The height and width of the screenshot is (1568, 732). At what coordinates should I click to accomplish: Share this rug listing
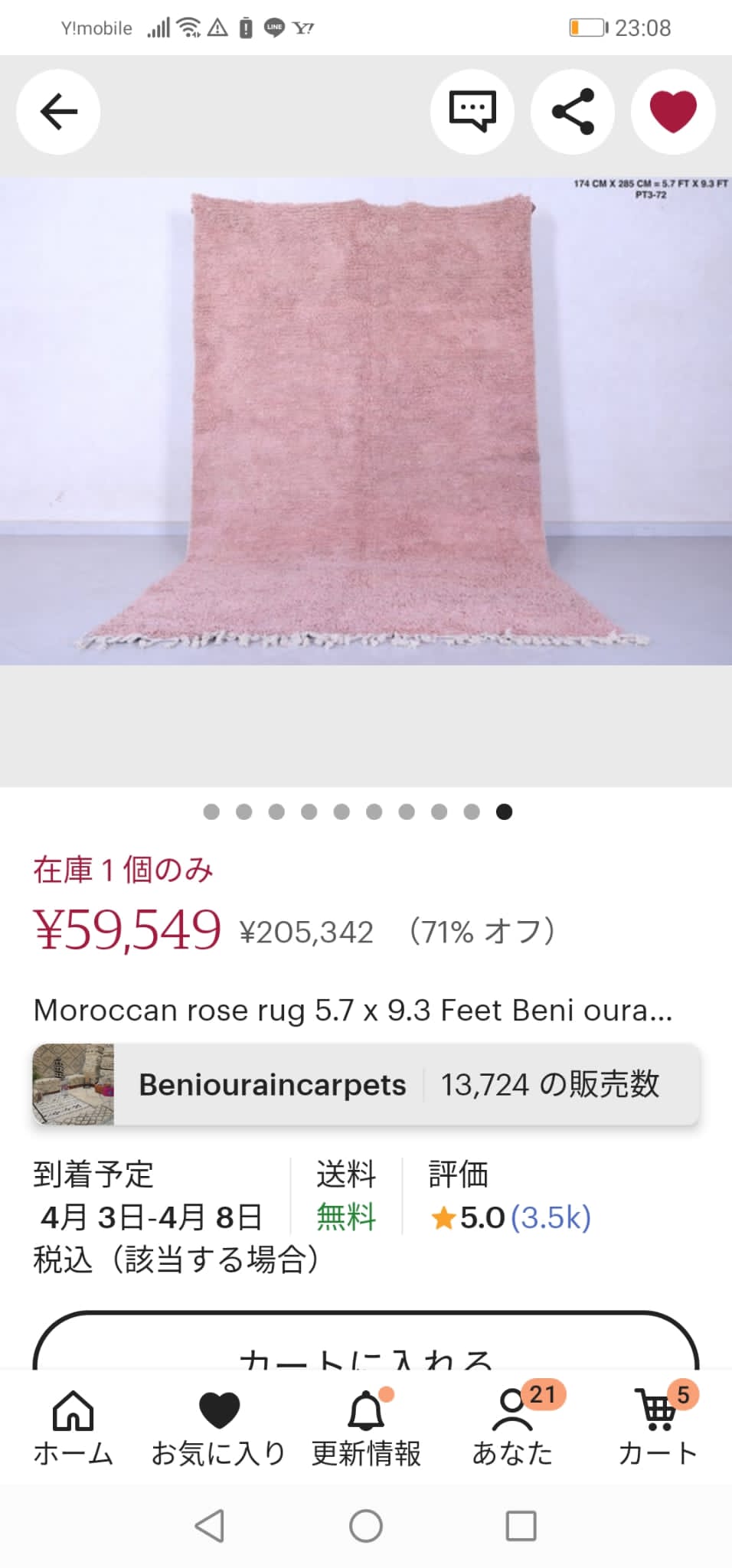click(573, 112)
